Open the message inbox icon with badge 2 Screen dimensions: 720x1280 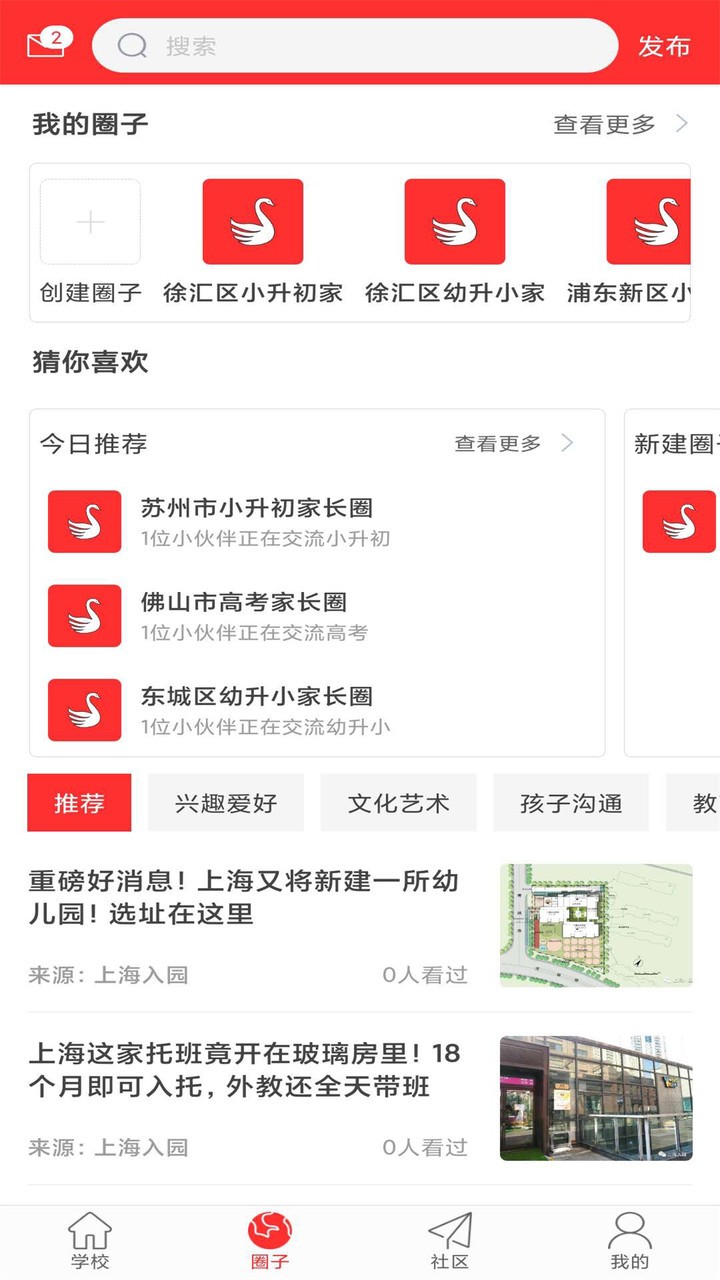[x=42, y=42]
